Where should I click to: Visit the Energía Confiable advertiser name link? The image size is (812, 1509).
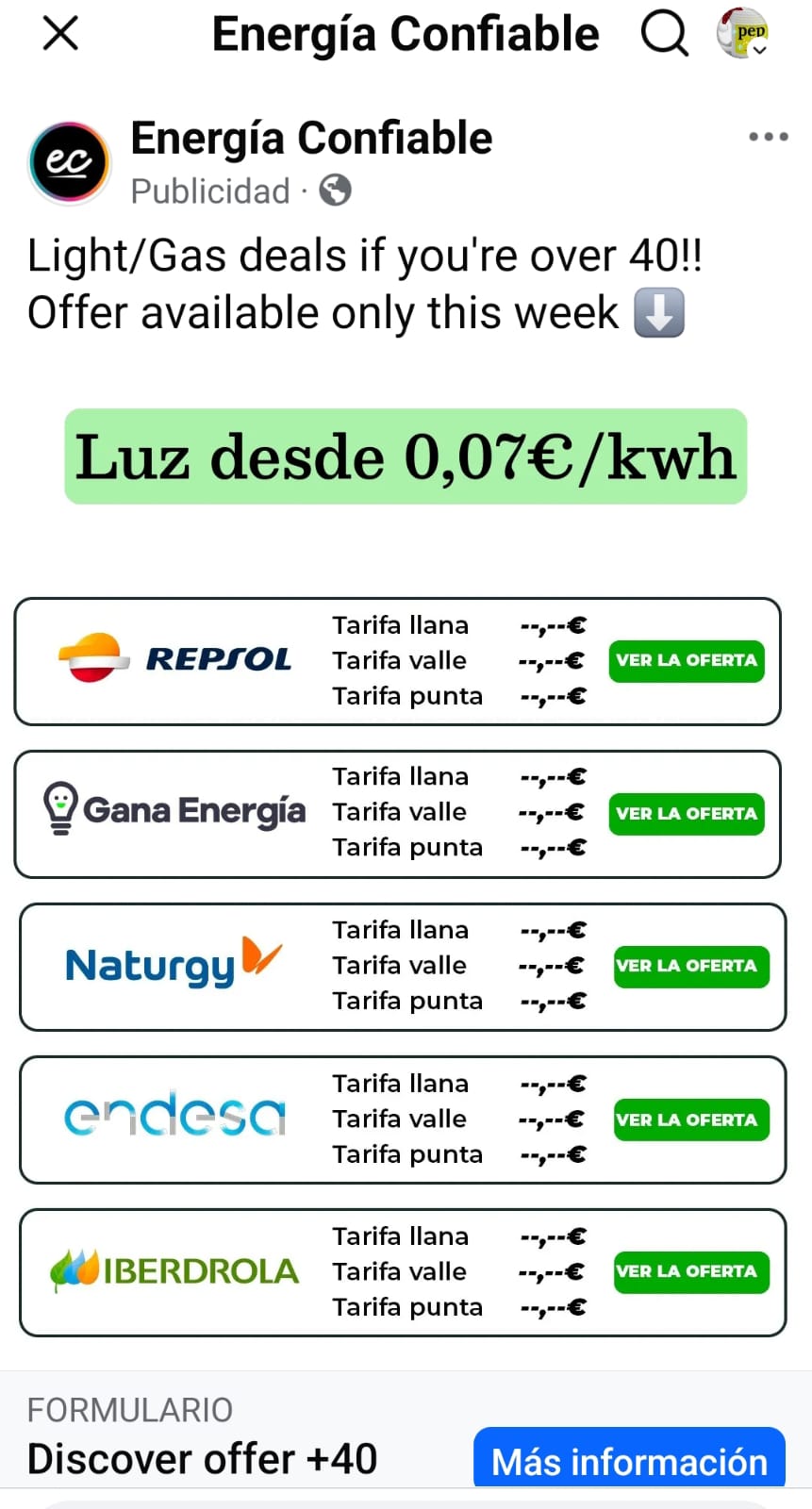pyautogui.click(x=311, y=139)
